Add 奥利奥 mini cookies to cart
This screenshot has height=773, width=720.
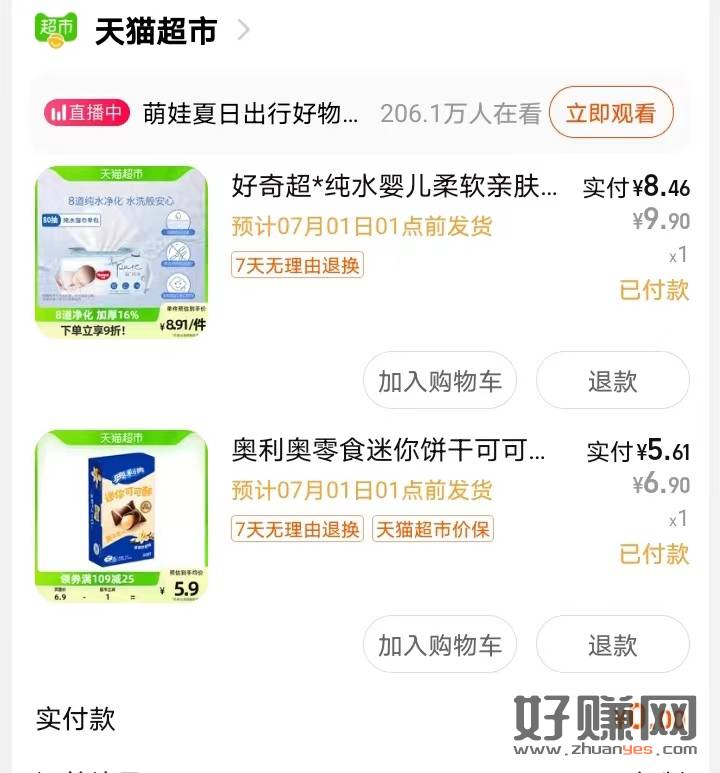pos(439,645)
